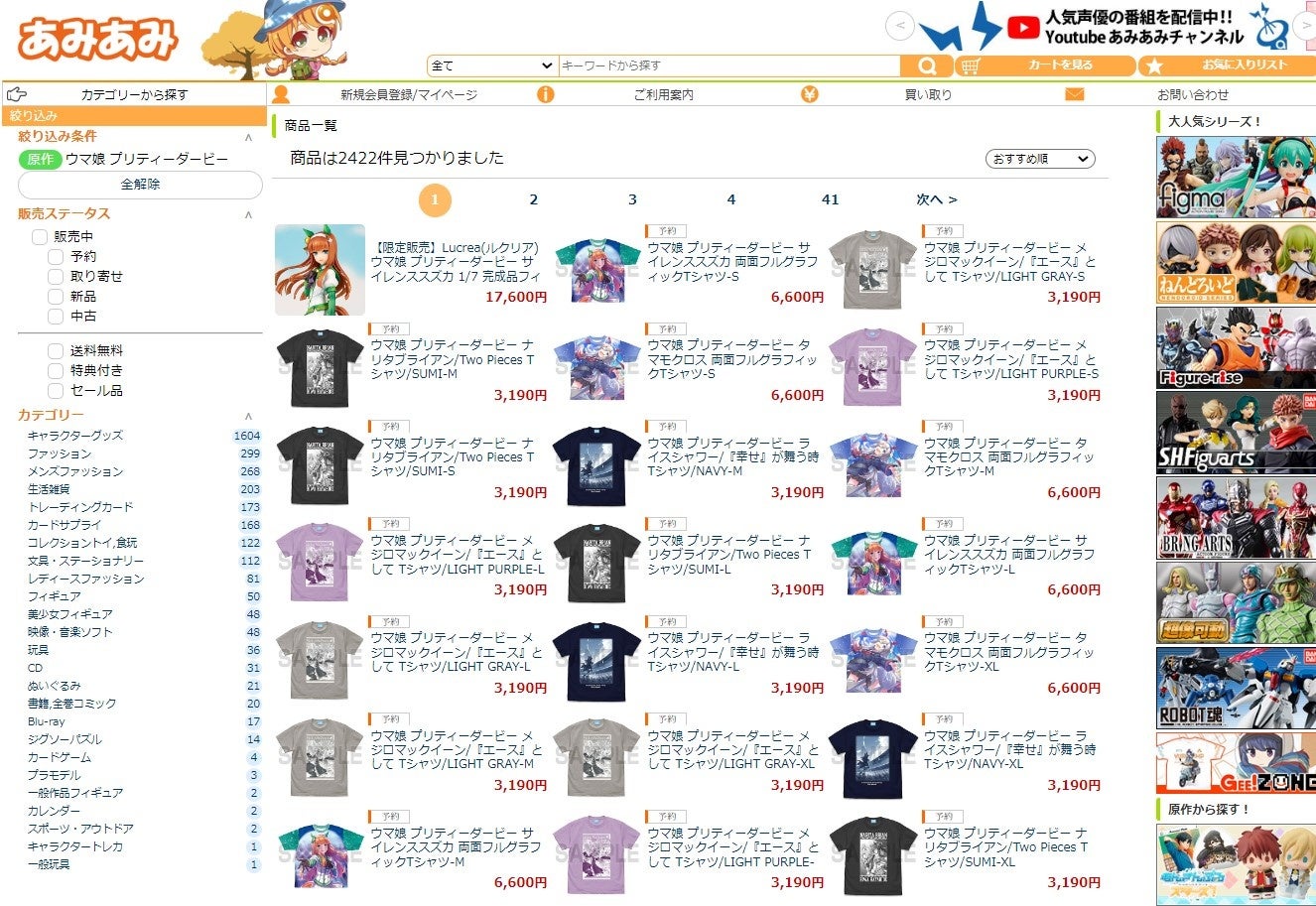The height and width of the screenshot is (906, 1316).
Task: Open the おすすめ順 sort dropdown
Action: click(x=1040, y=159)
